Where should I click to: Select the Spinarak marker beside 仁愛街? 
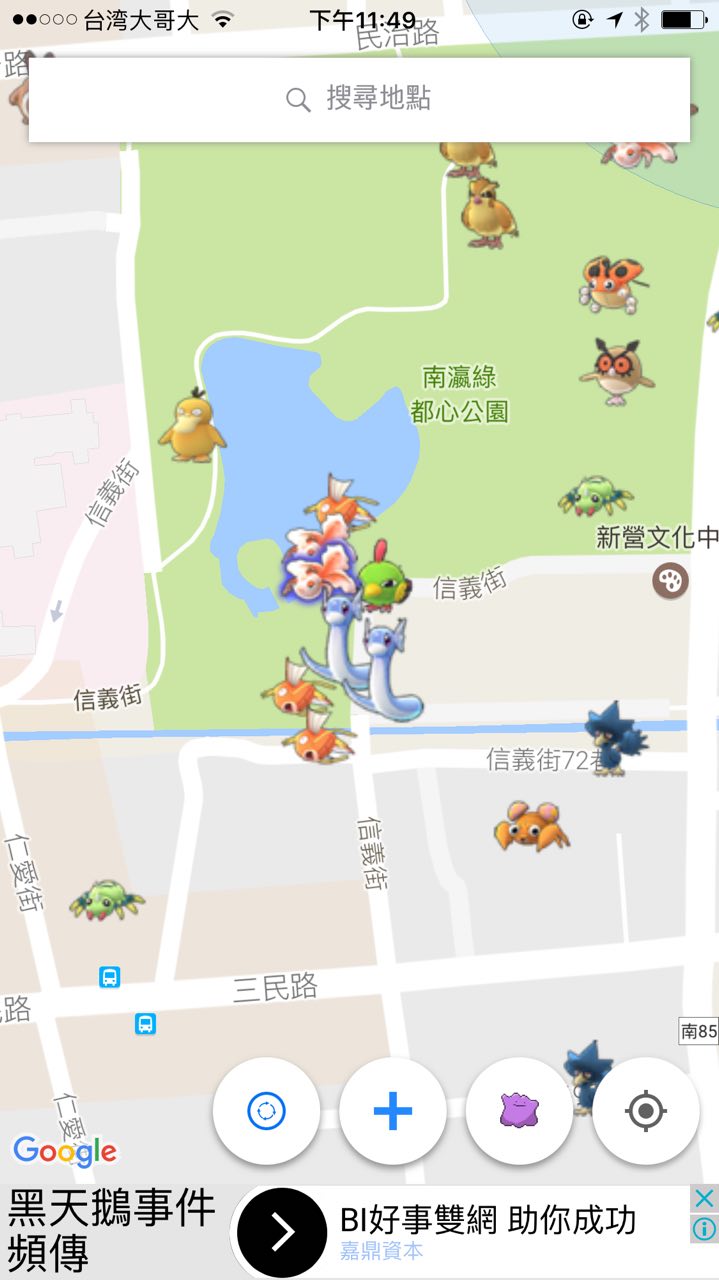105,900
